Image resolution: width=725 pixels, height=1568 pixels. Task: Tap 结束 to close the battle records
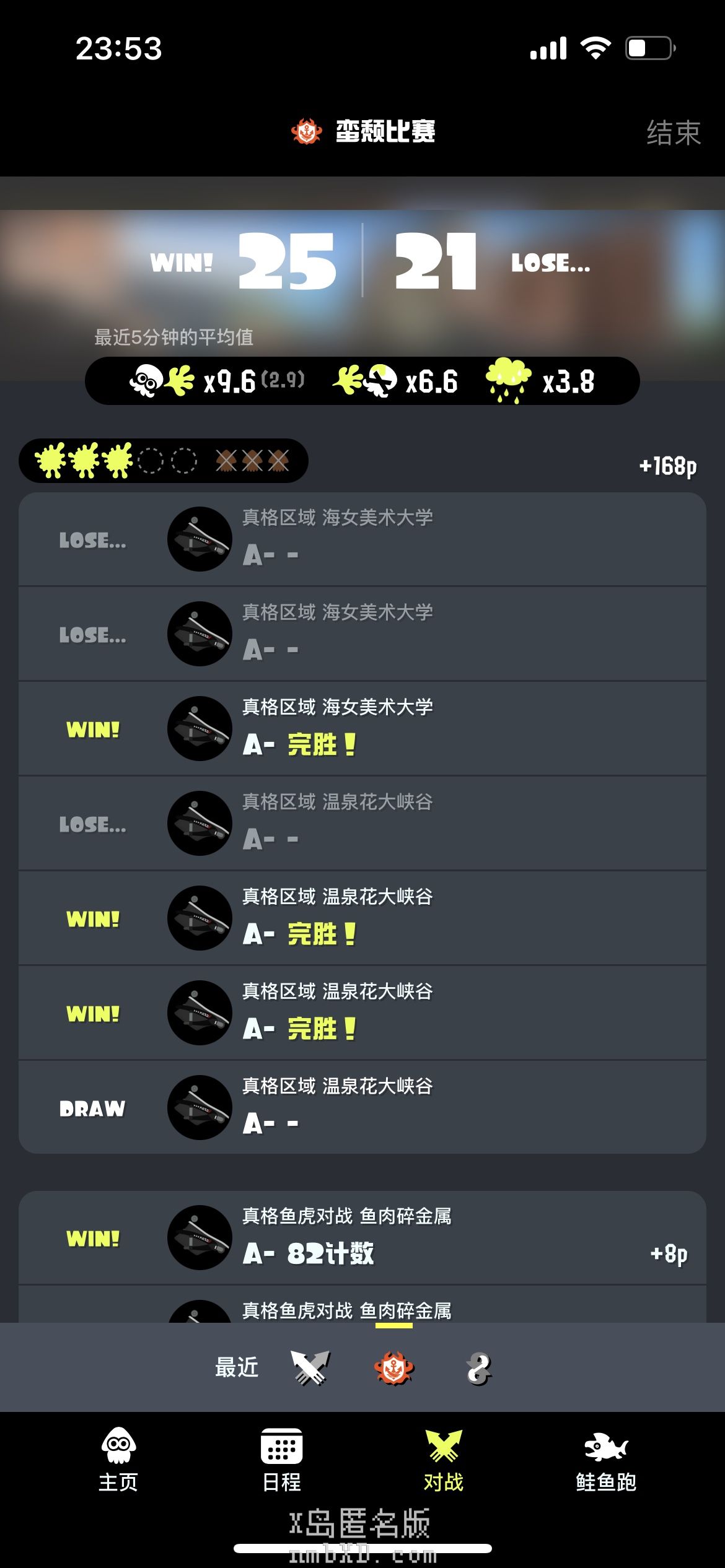tap(673, 133)
